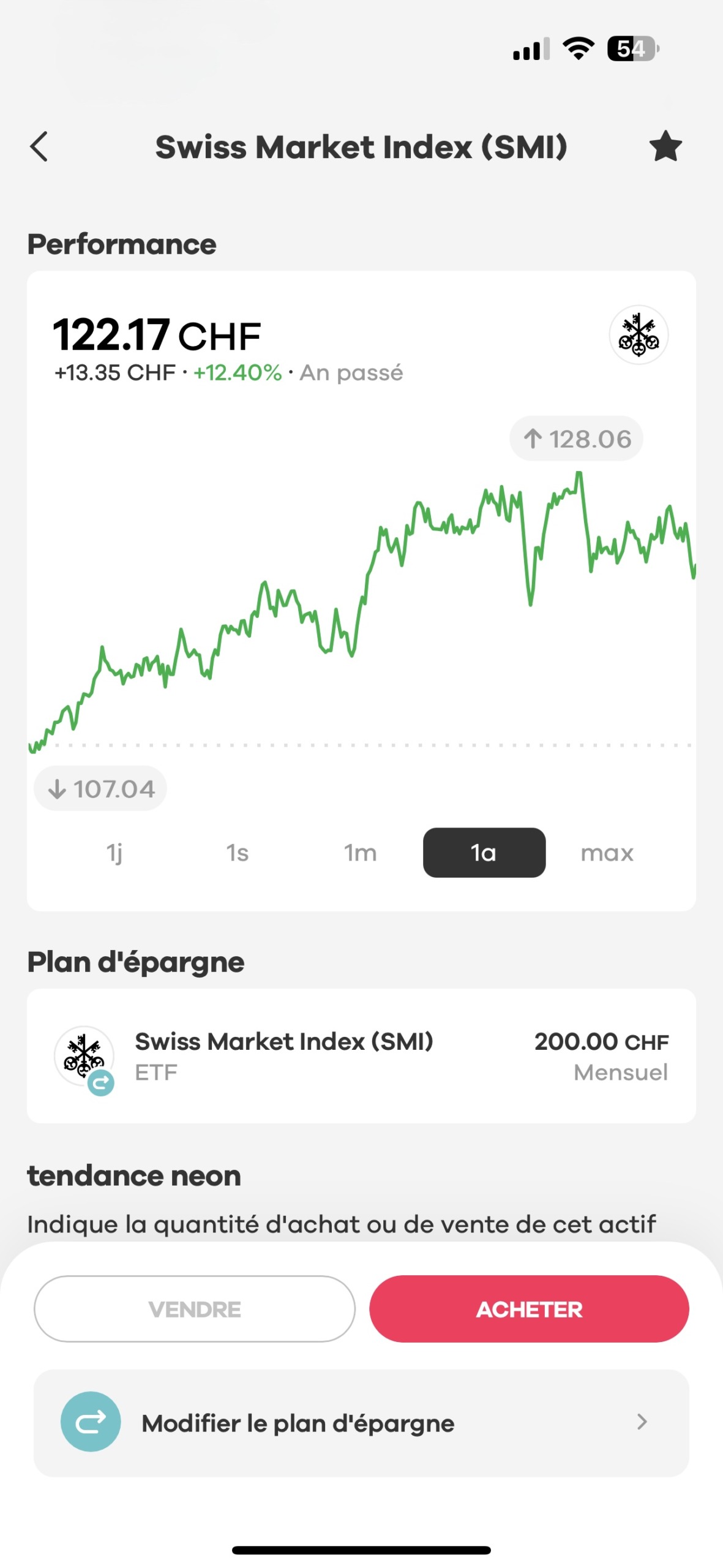Select the 1s time range

tap(238, 853)
